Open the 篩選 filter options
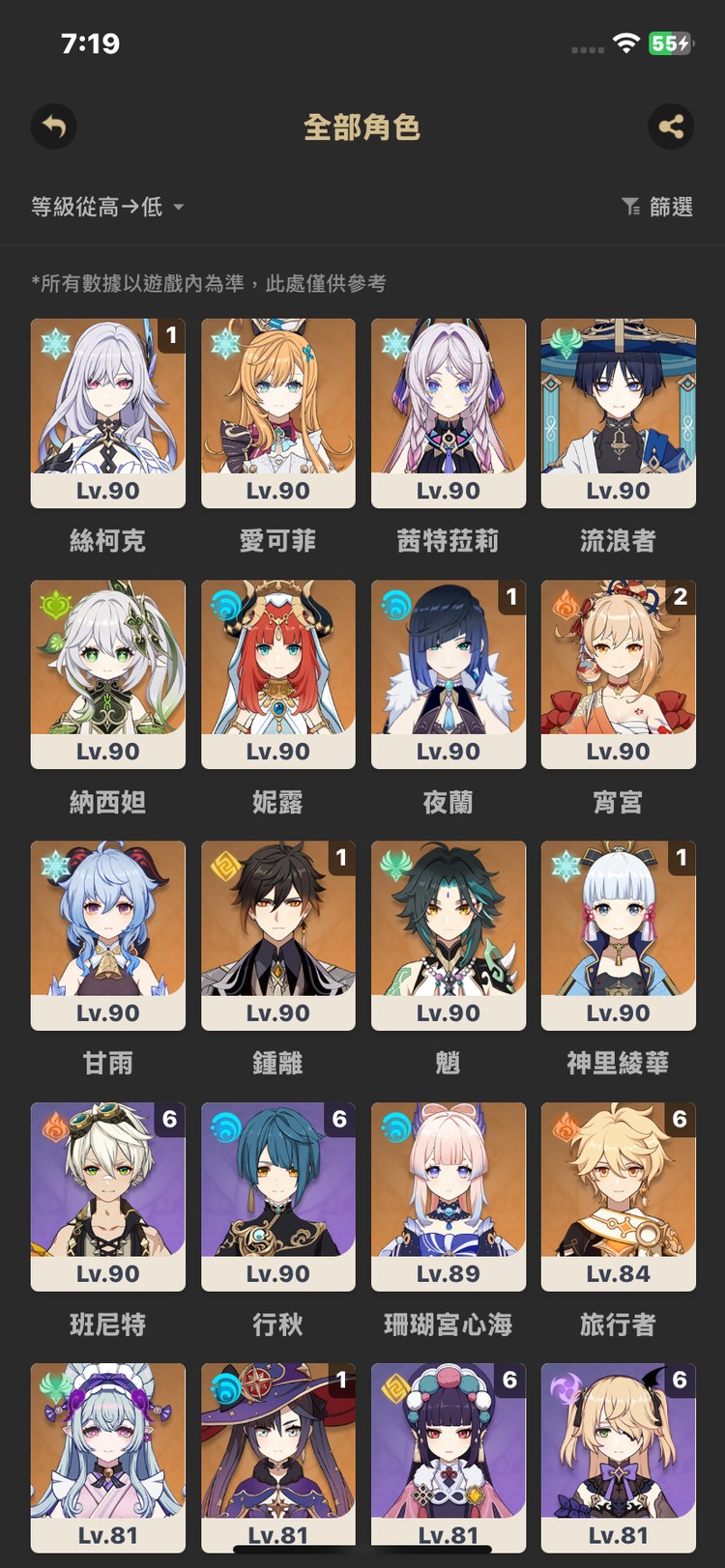The height and width of the screenshot is (1568, 725). pos(657,207)
